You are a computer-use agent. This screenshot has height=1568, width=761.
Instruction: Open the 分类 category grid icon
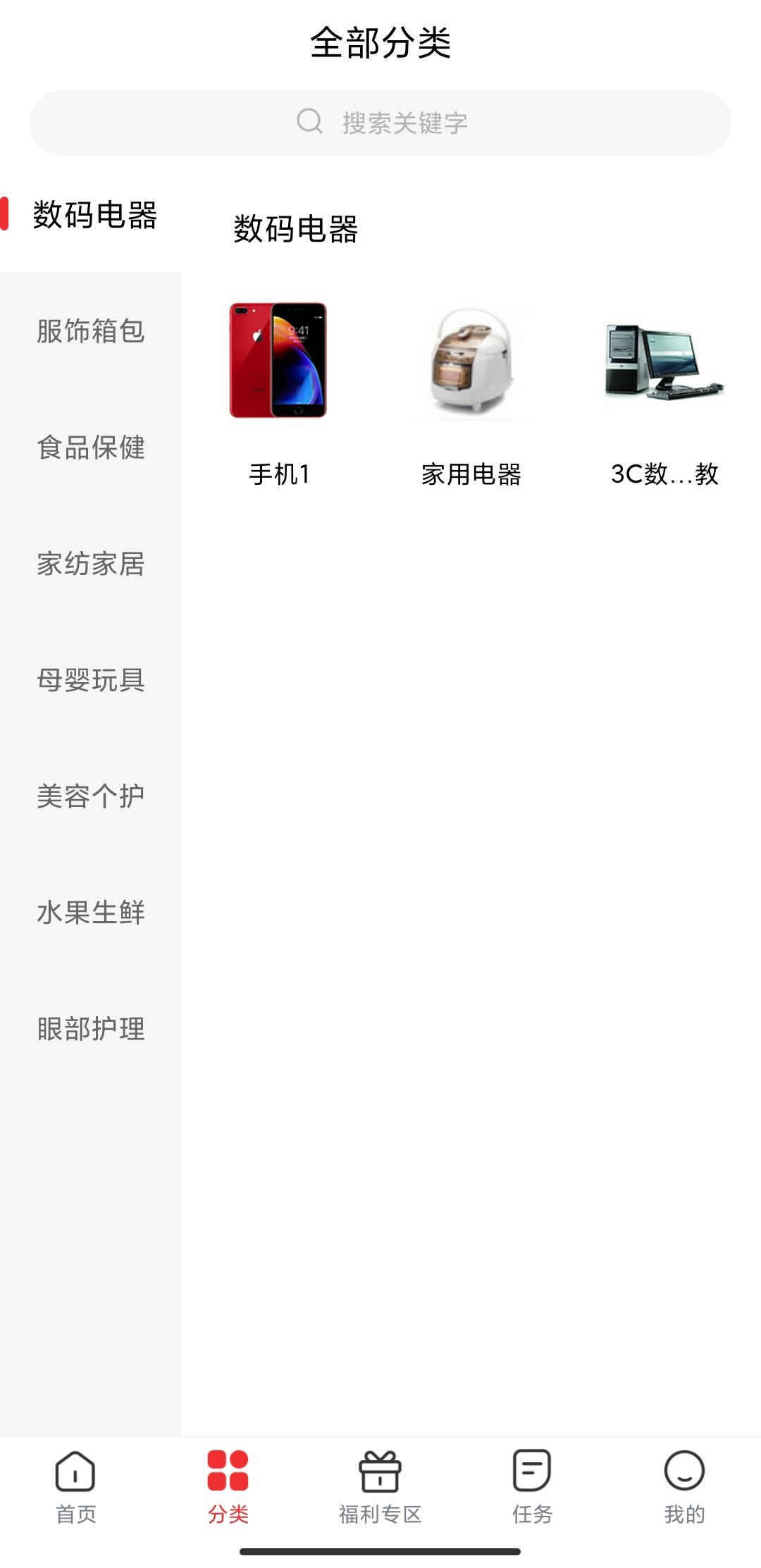pos(227,1473)
